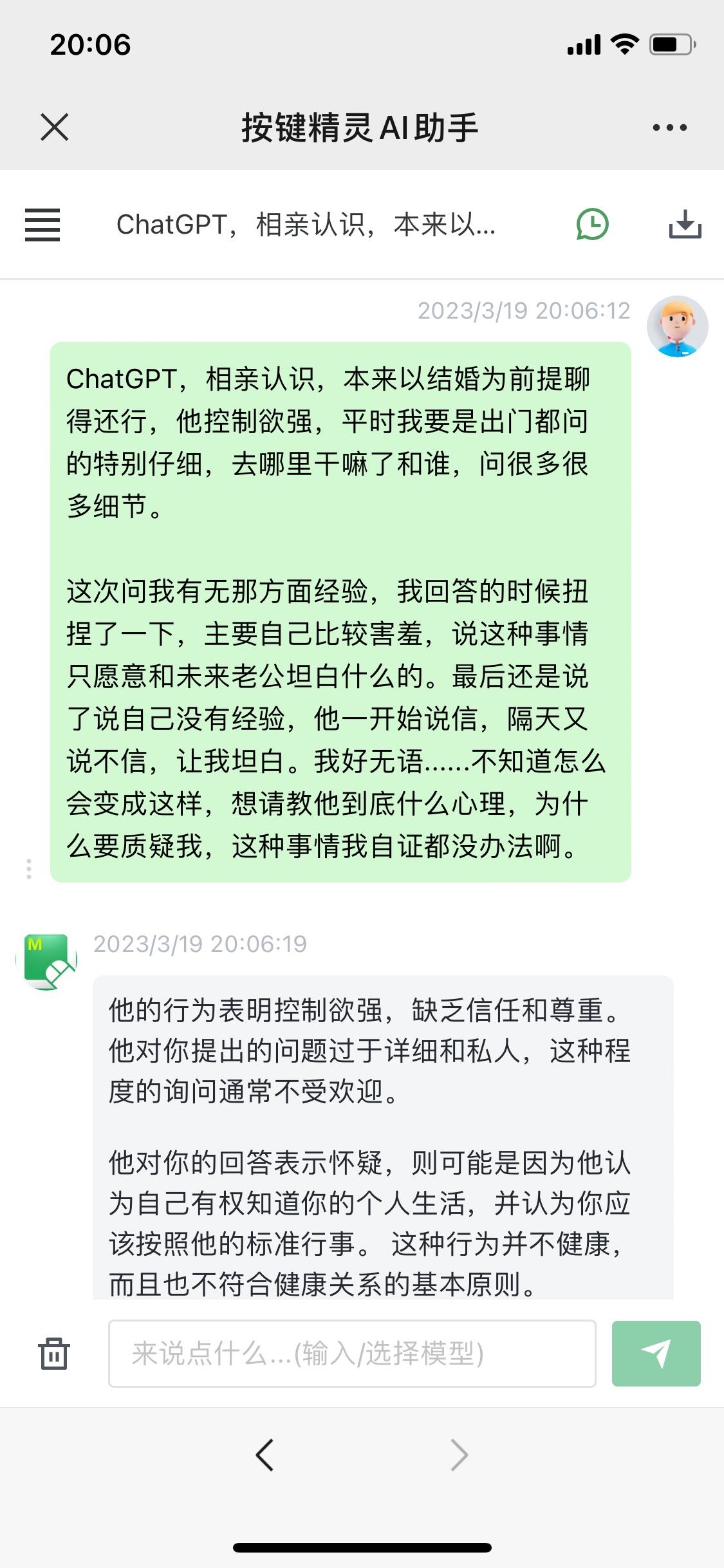The height and width of the screenshot is (1568, 724).
Task: Delete the chat with the trash icon
Action: [53, 1353]
